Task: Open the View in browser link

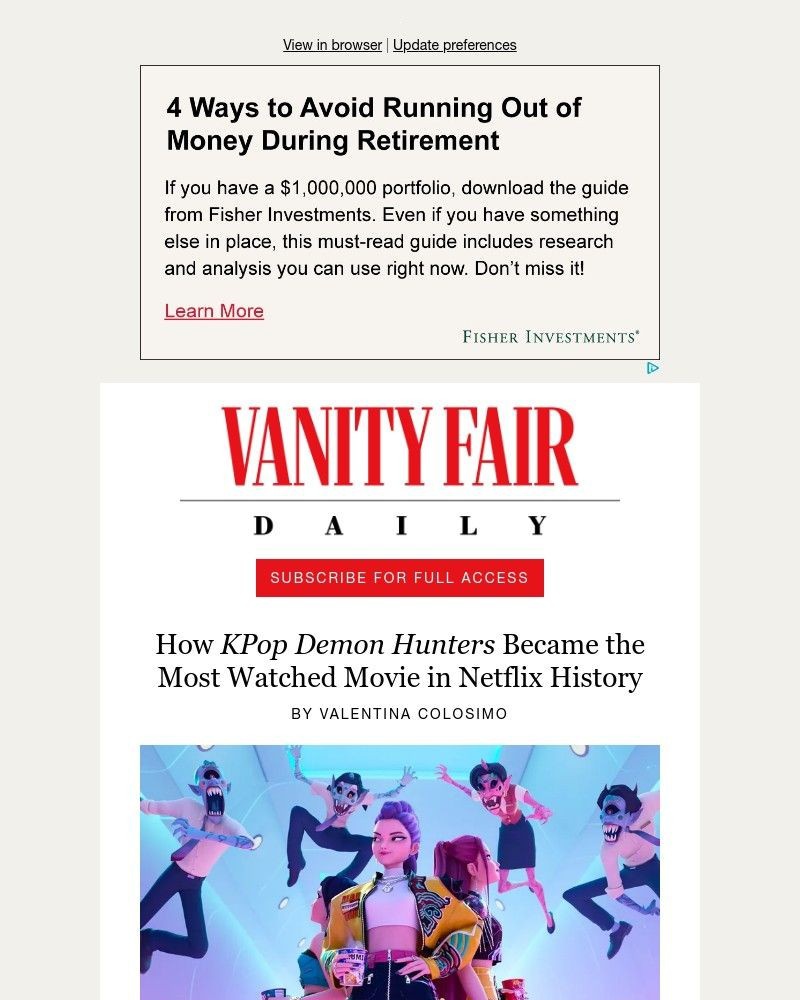Action: coord(331,45)
